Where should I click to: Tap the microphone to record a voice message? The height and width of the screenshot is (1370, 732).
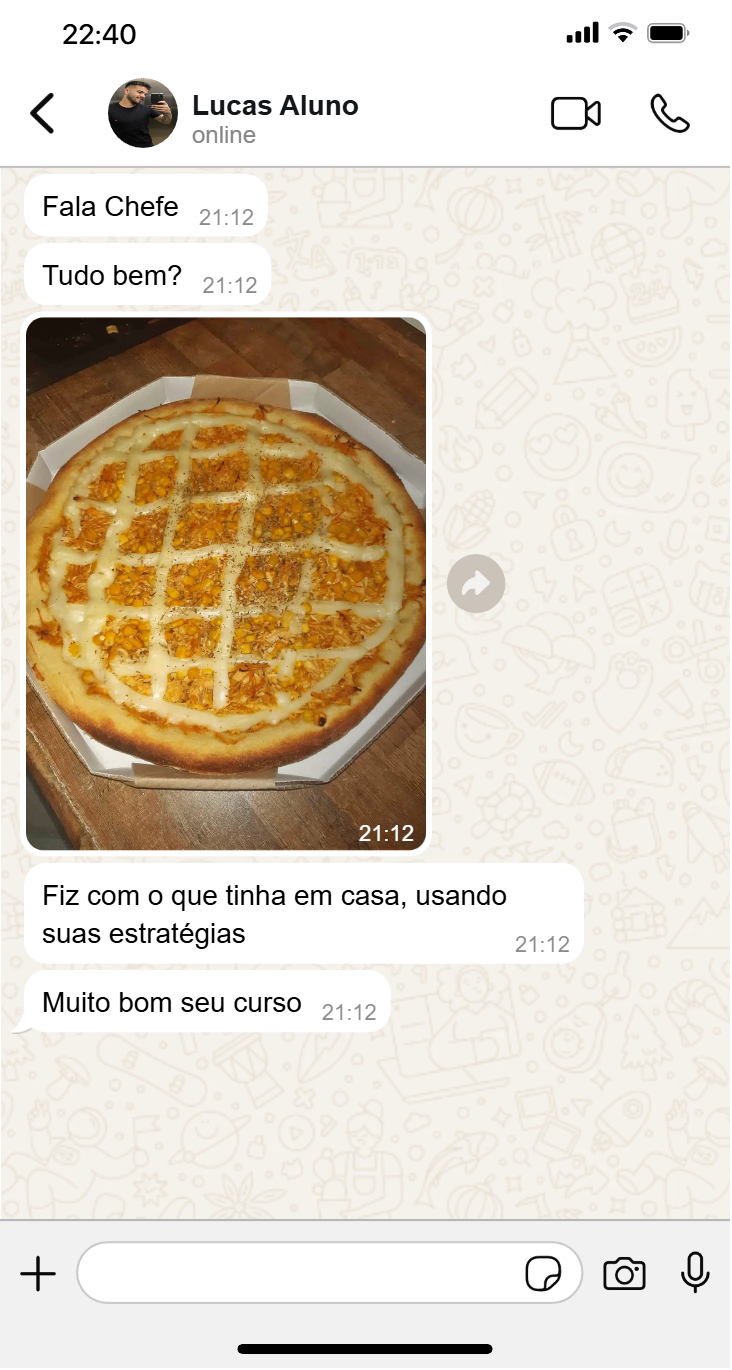pos(695,1273)
